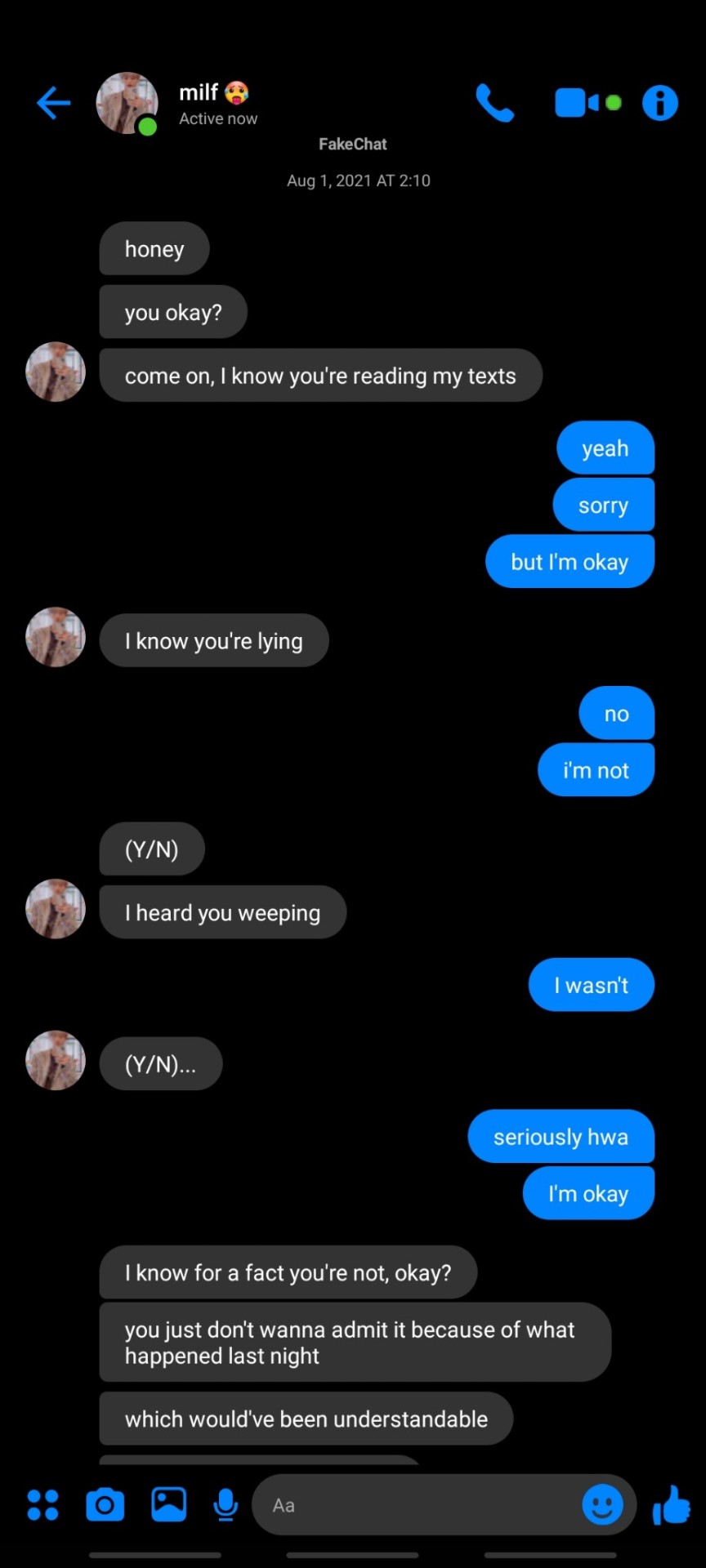Open the photo gallery picker
706x1568 pixels.
pyautogui.click(x=168, y=1505)
